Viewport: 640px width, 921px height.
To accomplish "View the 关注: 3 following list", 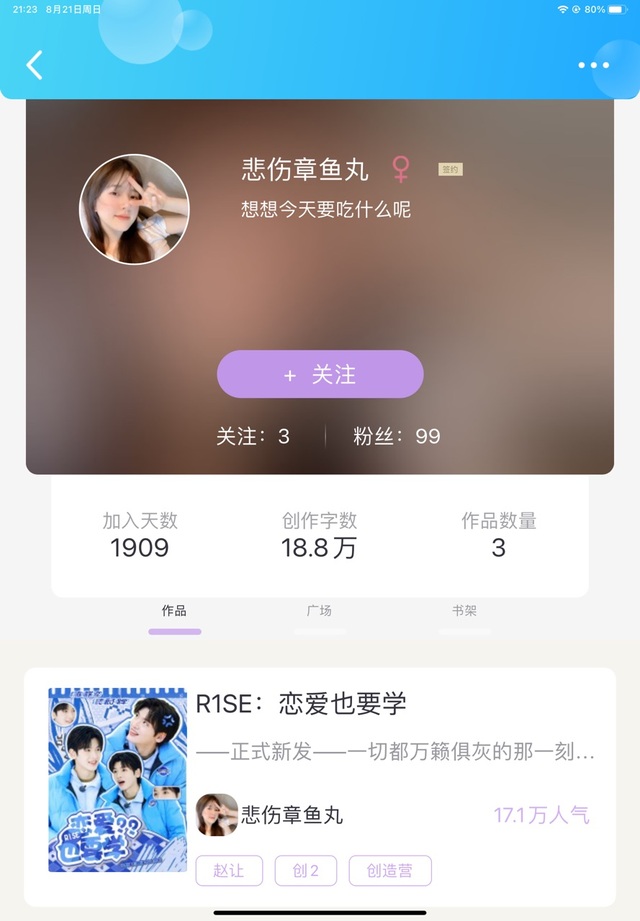I will [x=253, y=436].
